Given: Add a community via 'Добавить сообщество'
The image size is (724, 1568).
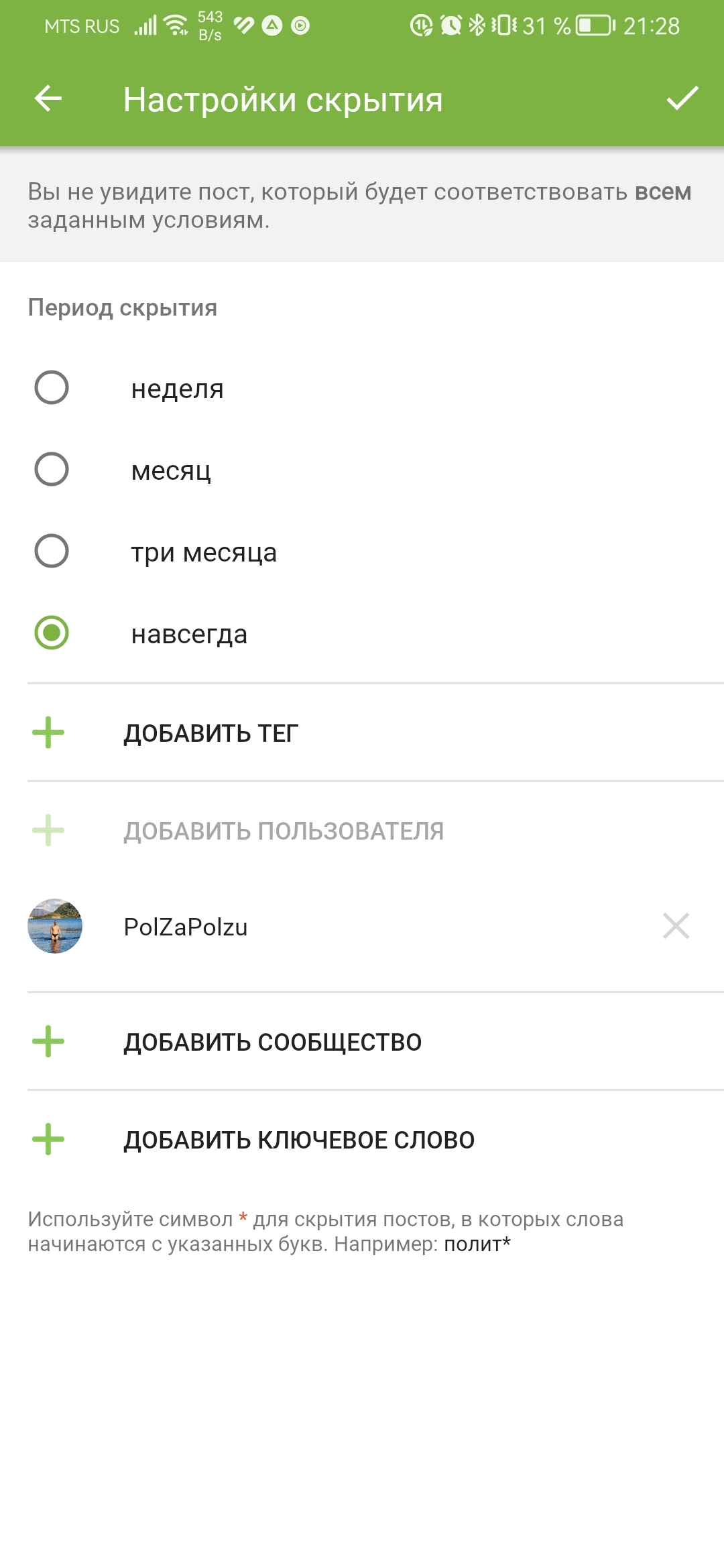Looking at the screenshot, I should click(272, 1042).
